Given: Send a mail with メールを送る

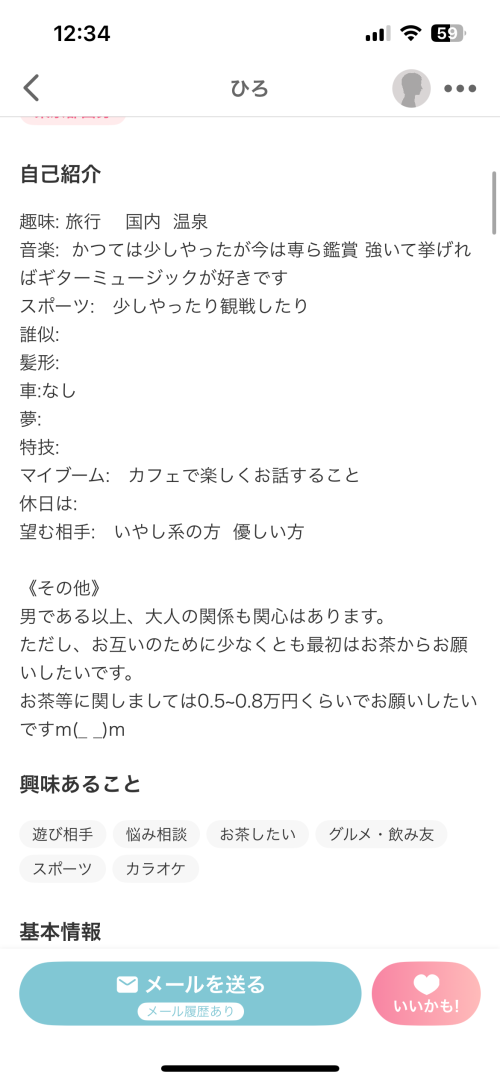Looking at the screenshot, I should [x=190, y=993].
